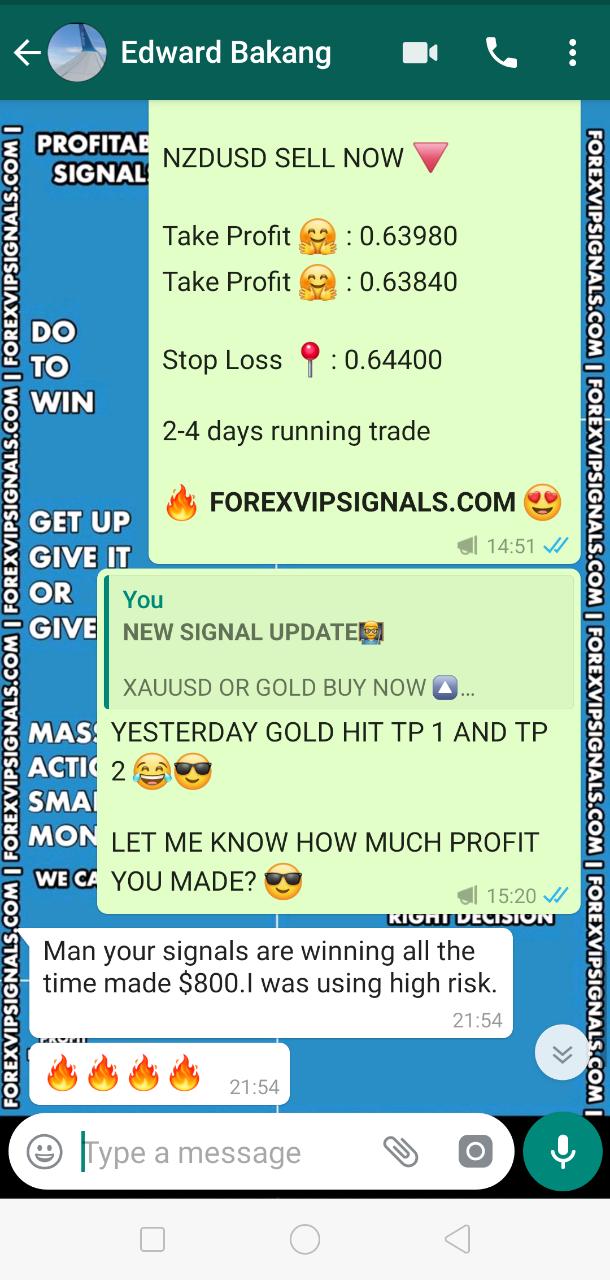Open Edward Bakang's contact info
The width and height of the screenshot is (610, 1280).
(x=225, y=53)
